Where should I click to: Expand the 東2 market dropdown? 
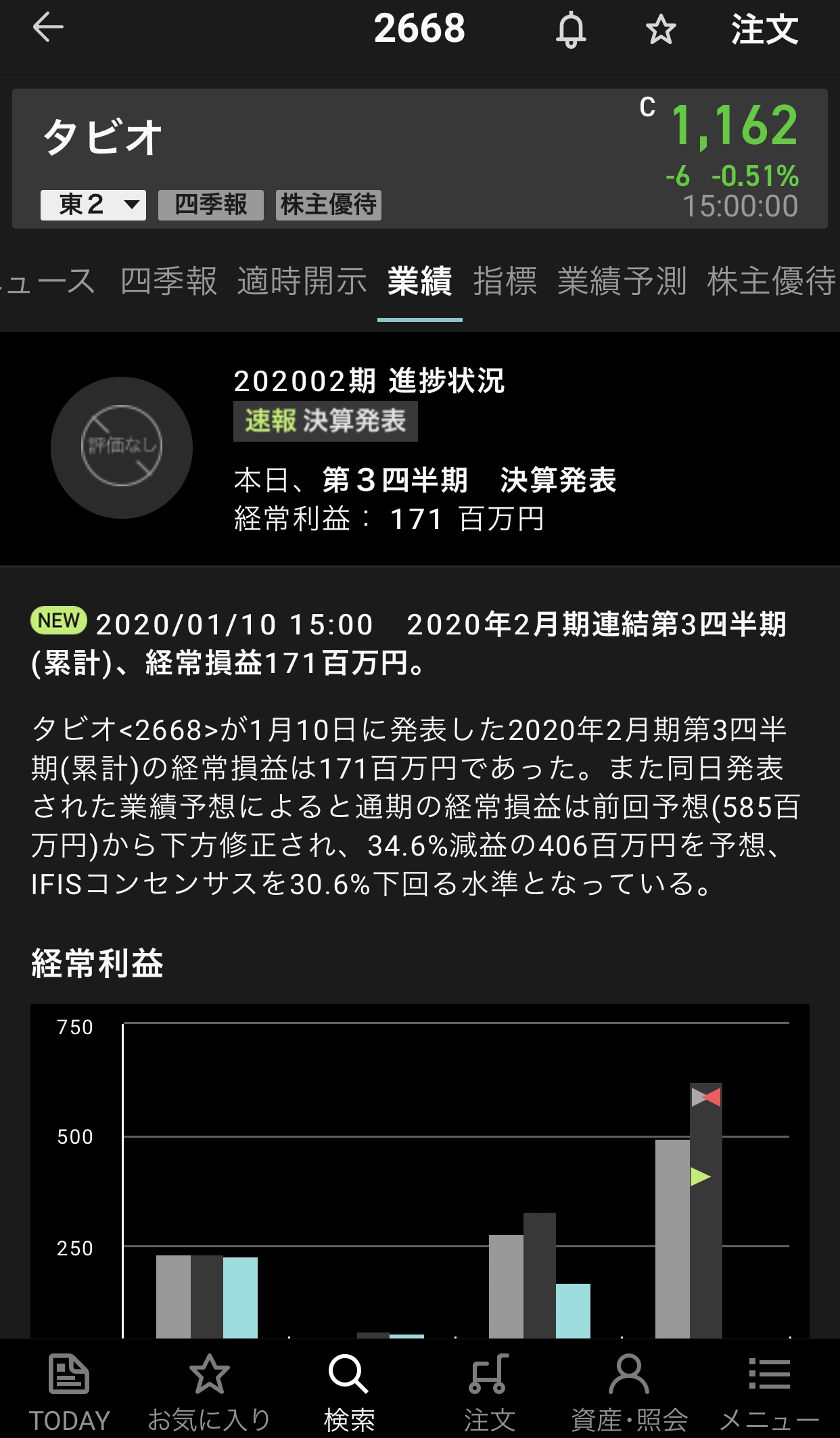pos(93,204)
